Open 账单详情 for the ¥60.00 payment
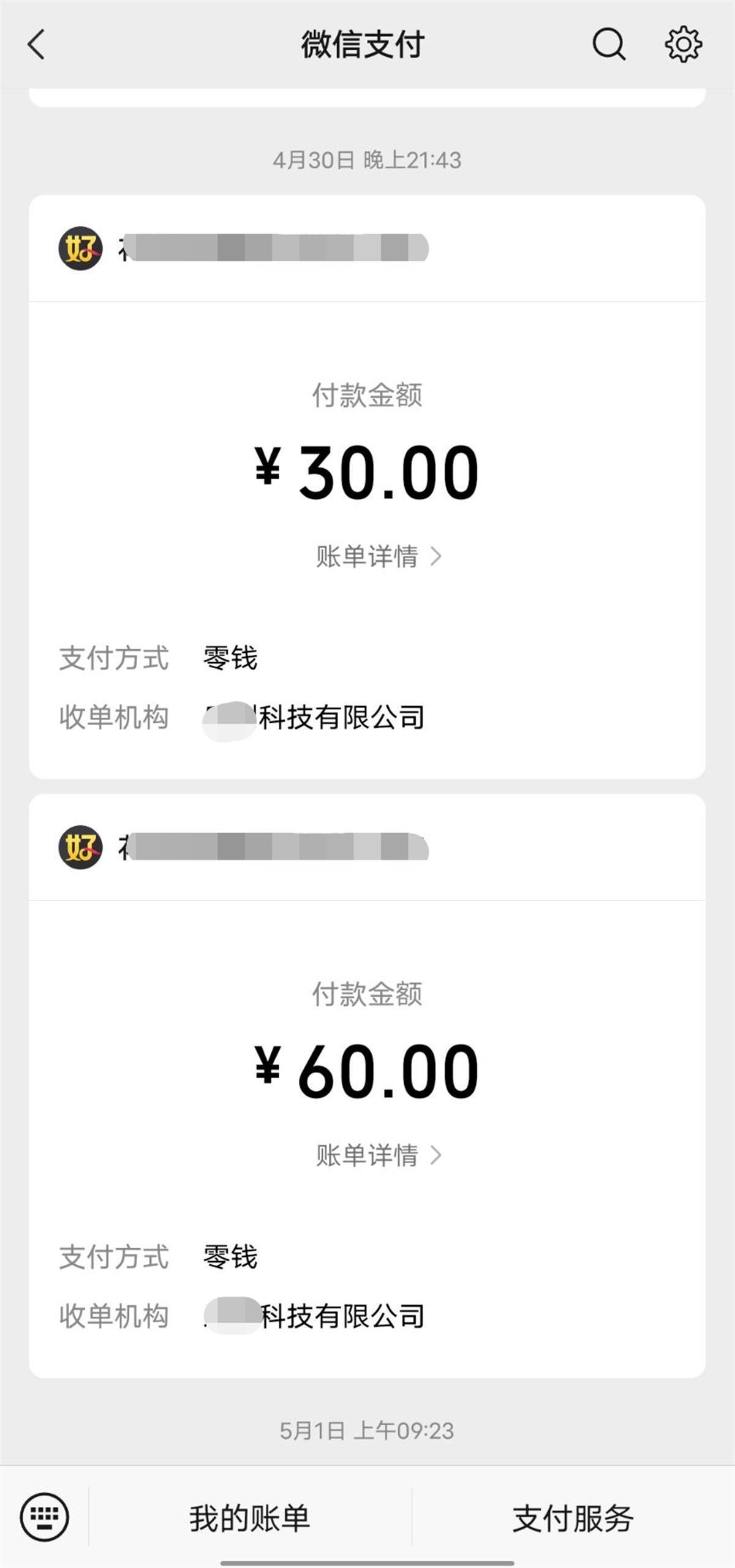The width and height of the screenshot is (735, 1568). point(379,1155)
